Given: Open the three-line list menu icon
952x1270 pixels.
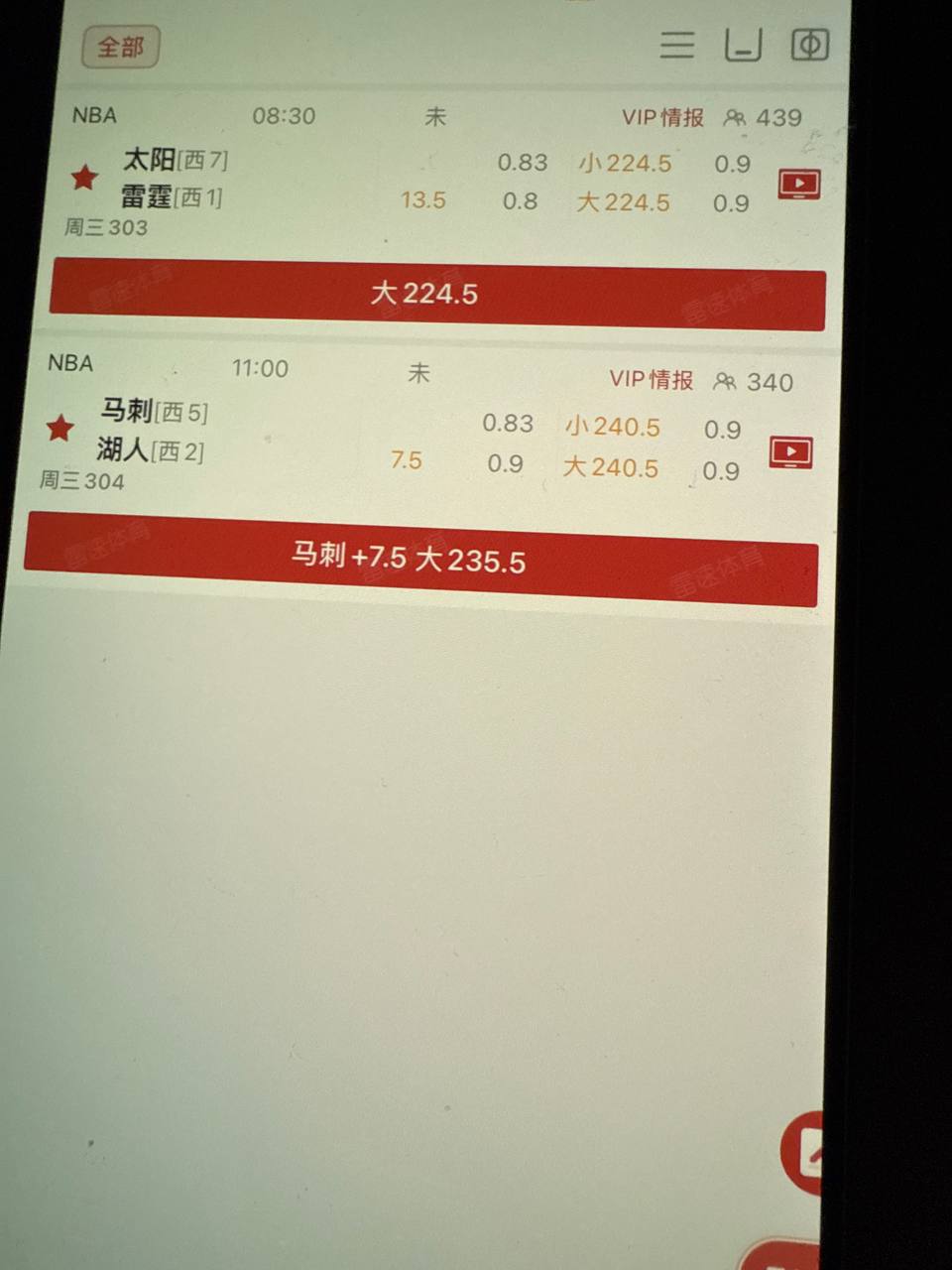Looking at the screenshot, I should [677, 45].
